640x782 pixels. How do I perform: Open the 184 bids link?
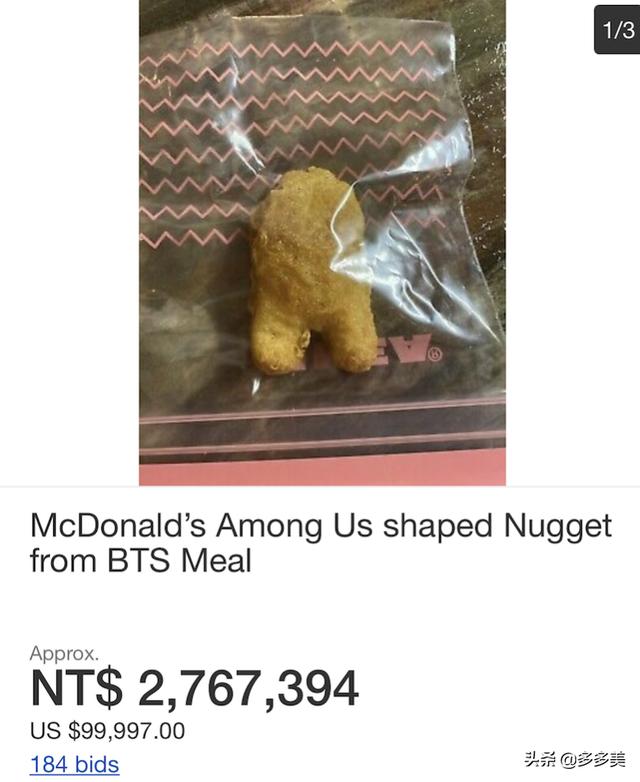click(x=75, y=765)
